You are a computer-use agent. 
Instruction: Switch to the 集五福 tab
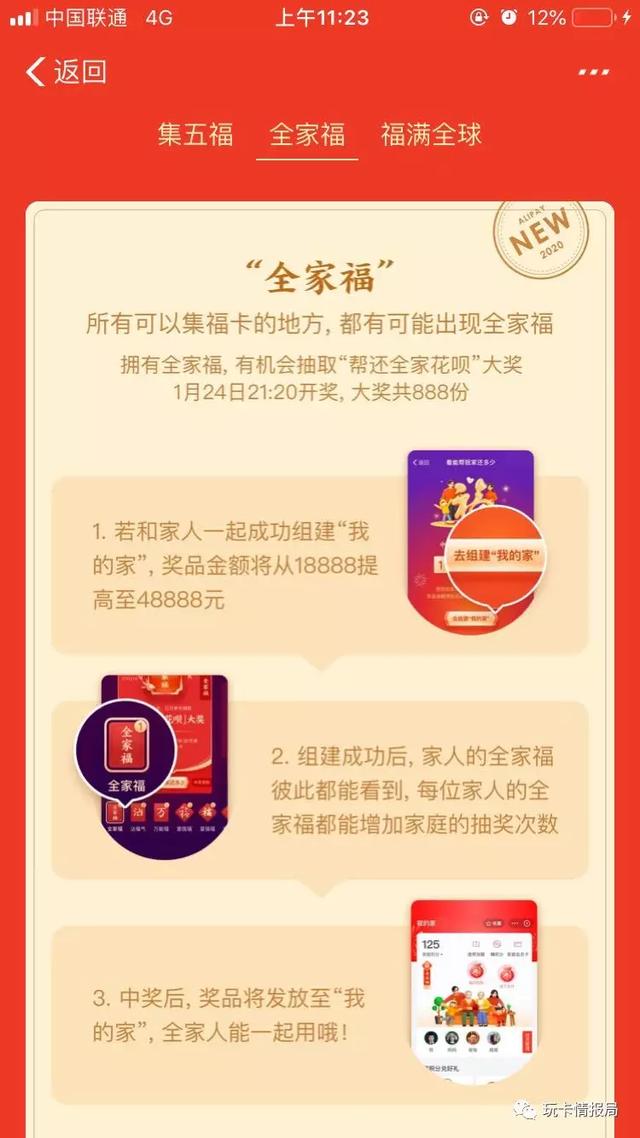195,135
